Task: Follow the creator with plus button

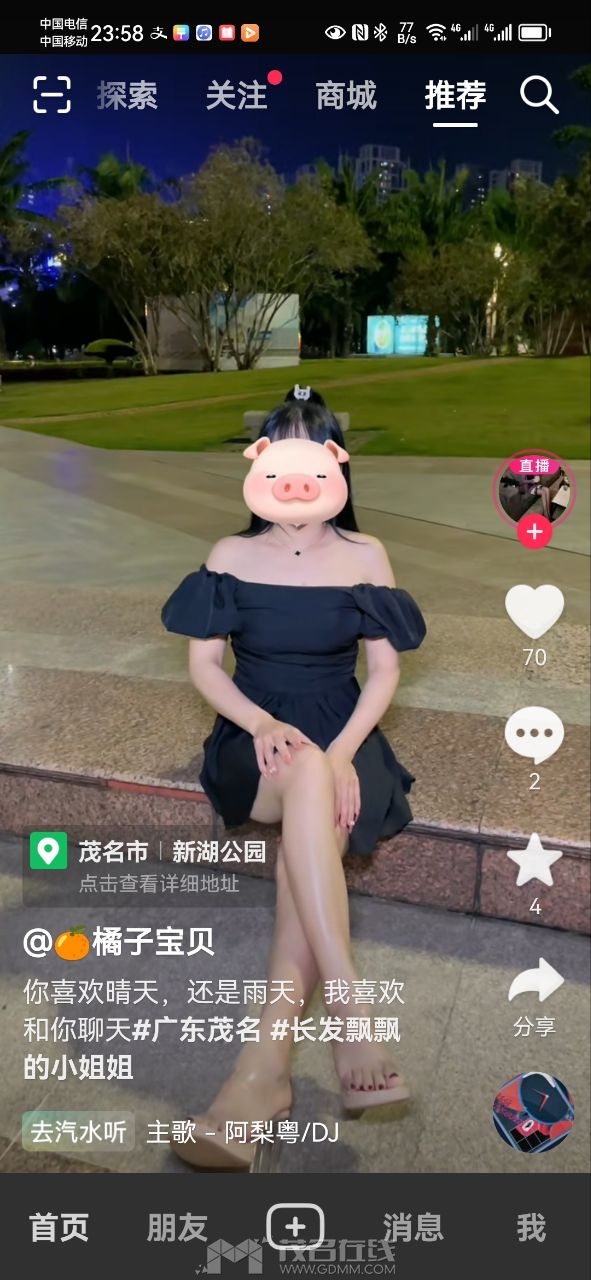Action: (534, 532)
